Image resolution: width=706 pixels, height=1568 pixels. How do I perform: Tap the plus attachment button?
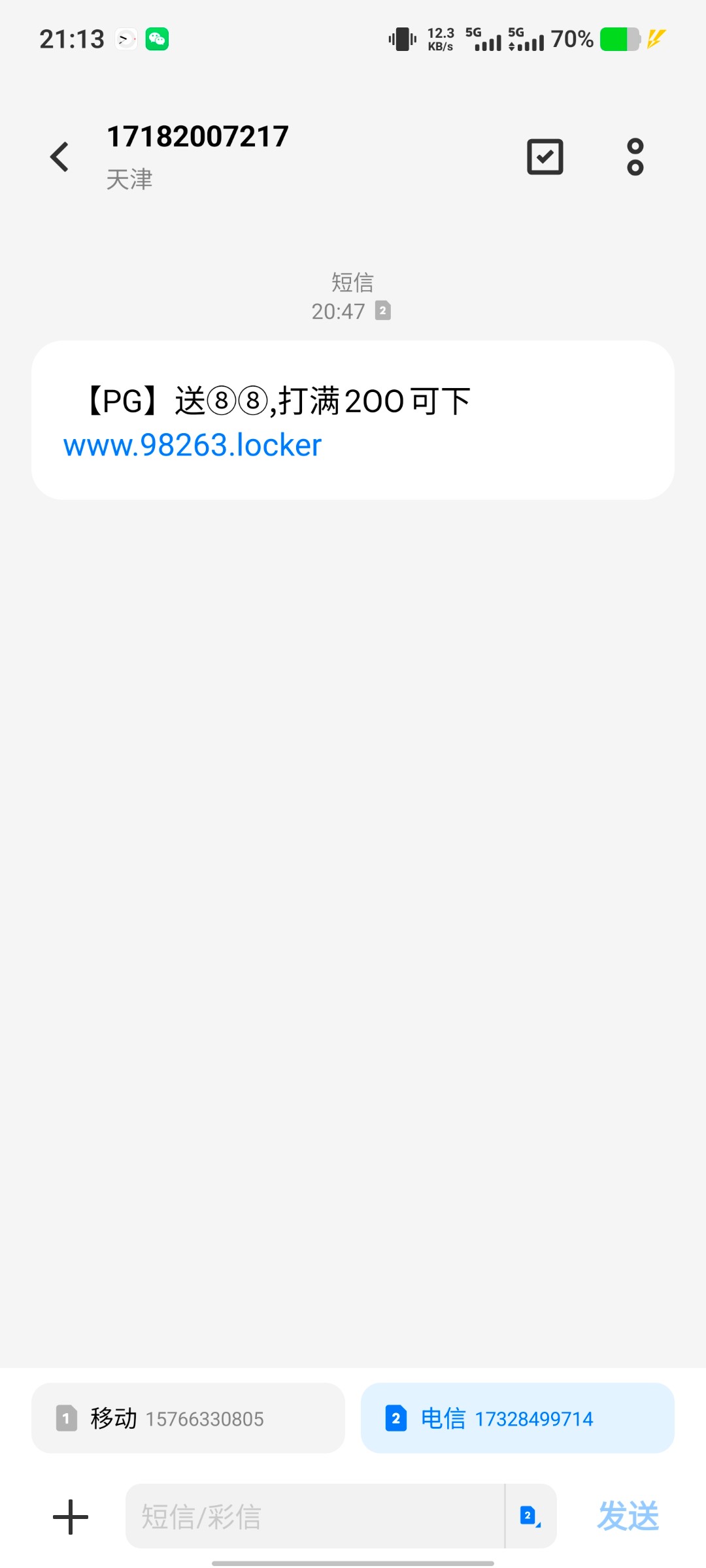pos(71,1516)
